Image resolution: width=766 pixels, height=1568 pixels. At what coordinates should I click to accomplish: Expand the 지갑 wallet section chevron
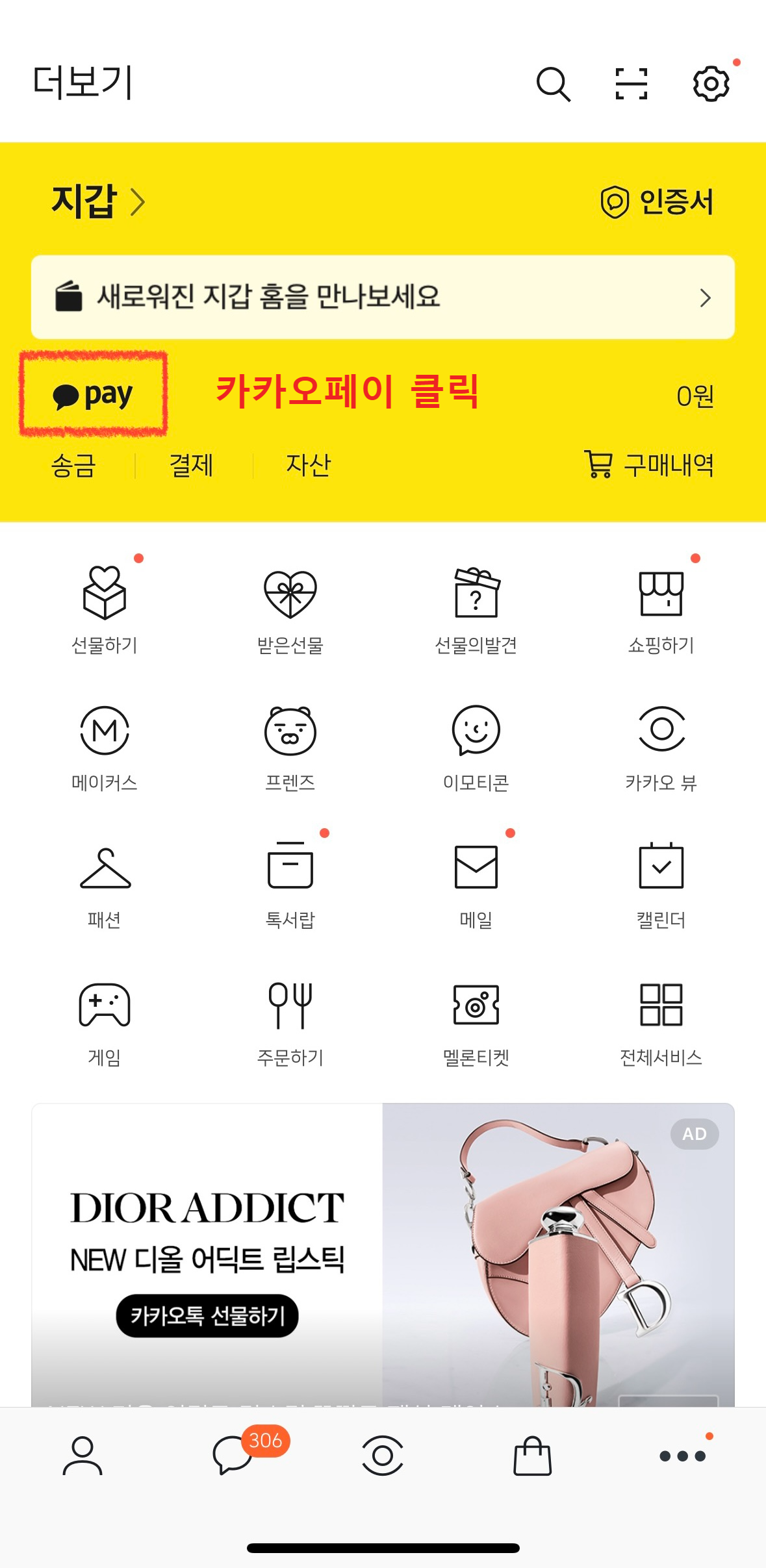[137, 203]
